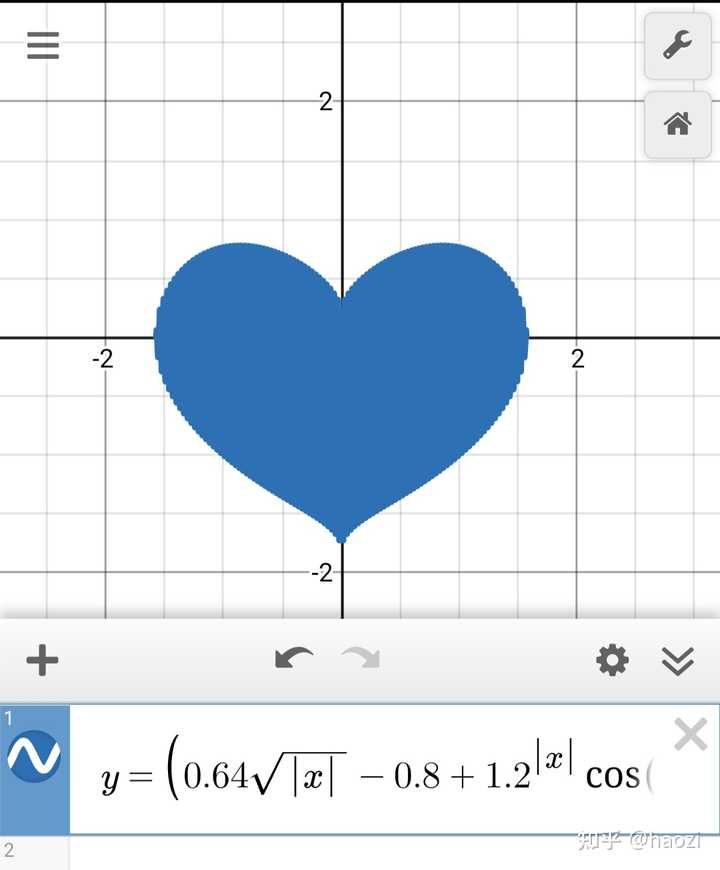
Task: Toggle visibility of expression 1 graph
Action: 34,757
